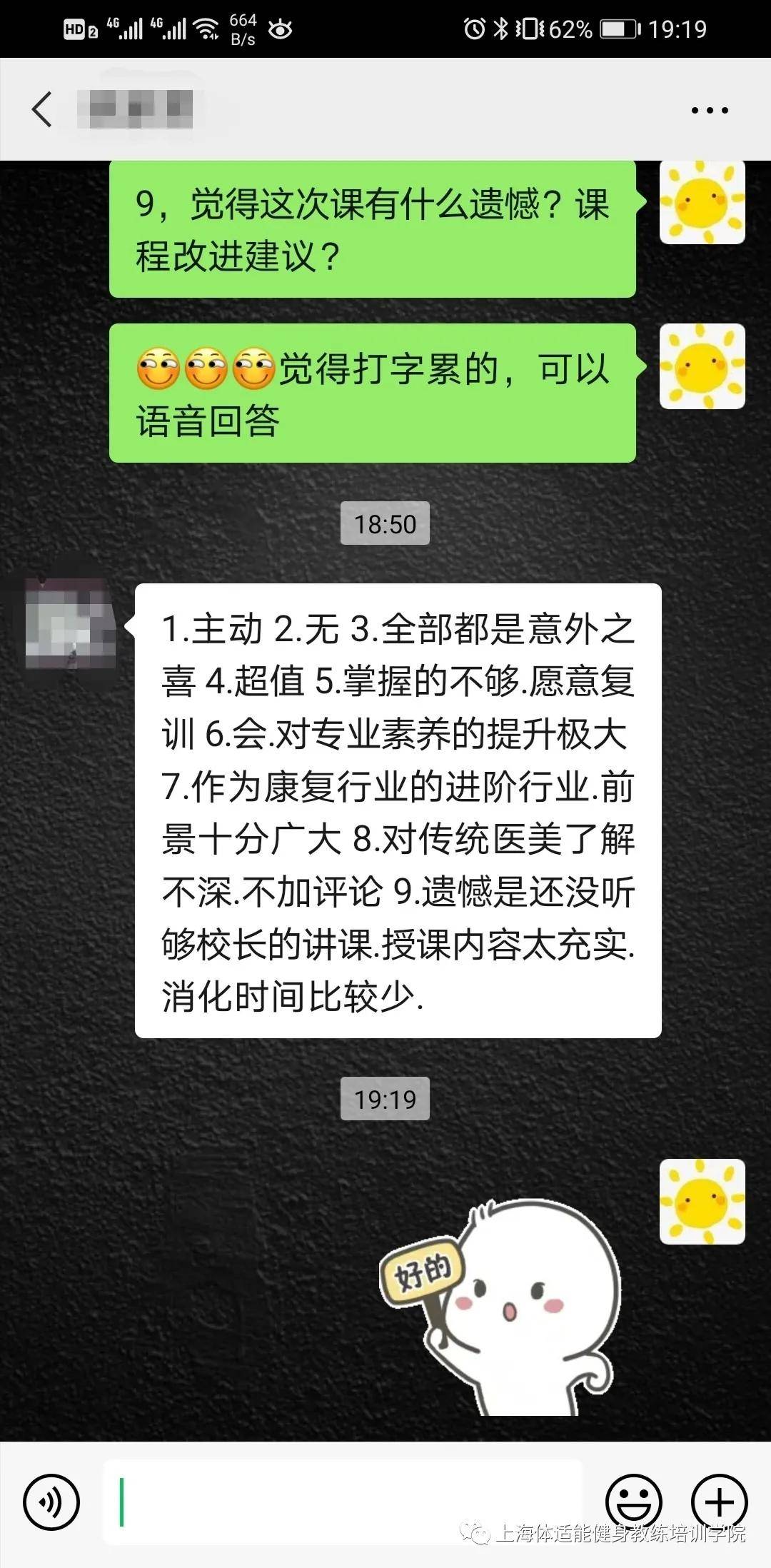Tap the battery indicator showing 62%
This screenshot has height=1568, width=771.
(610, 29)
